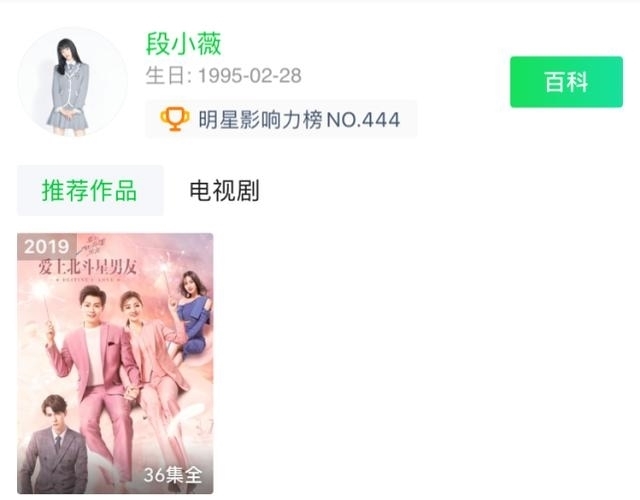This screenshot has width=640, height=500.
Task: Open the 百科 encyclopedia button
Action: pos(566,82)
